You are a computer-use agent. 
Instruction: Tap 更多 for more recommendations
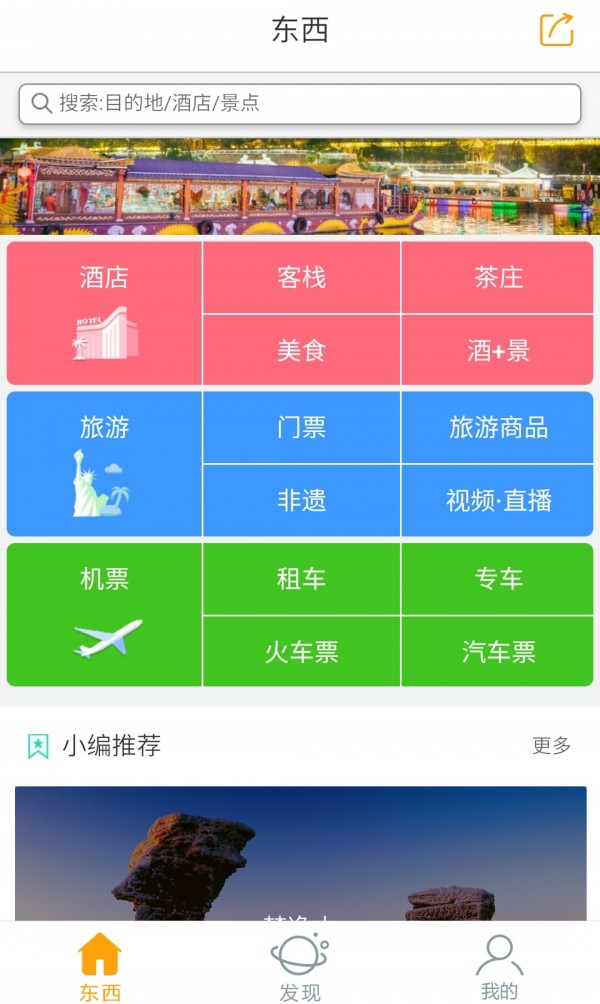pyautogui.click(x=551, y=745)
